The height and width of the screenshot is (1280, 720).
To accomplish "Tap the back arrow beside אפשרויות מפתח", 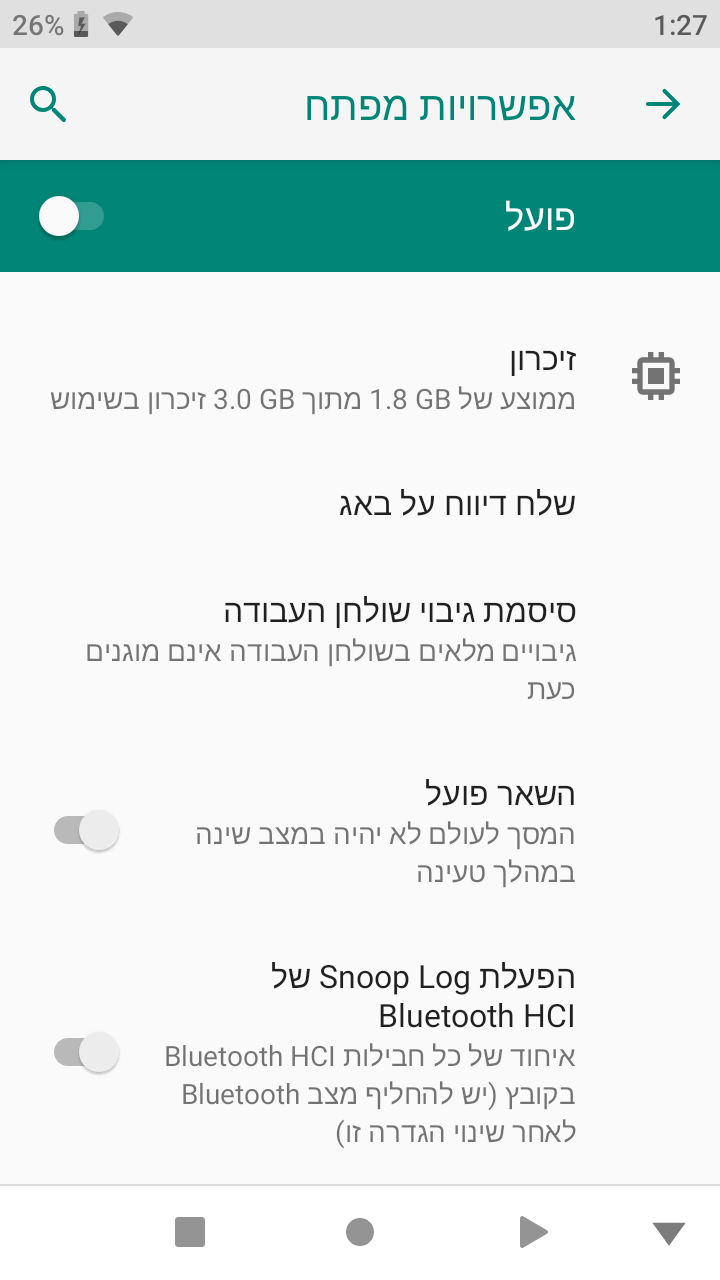I will [663, 104].
